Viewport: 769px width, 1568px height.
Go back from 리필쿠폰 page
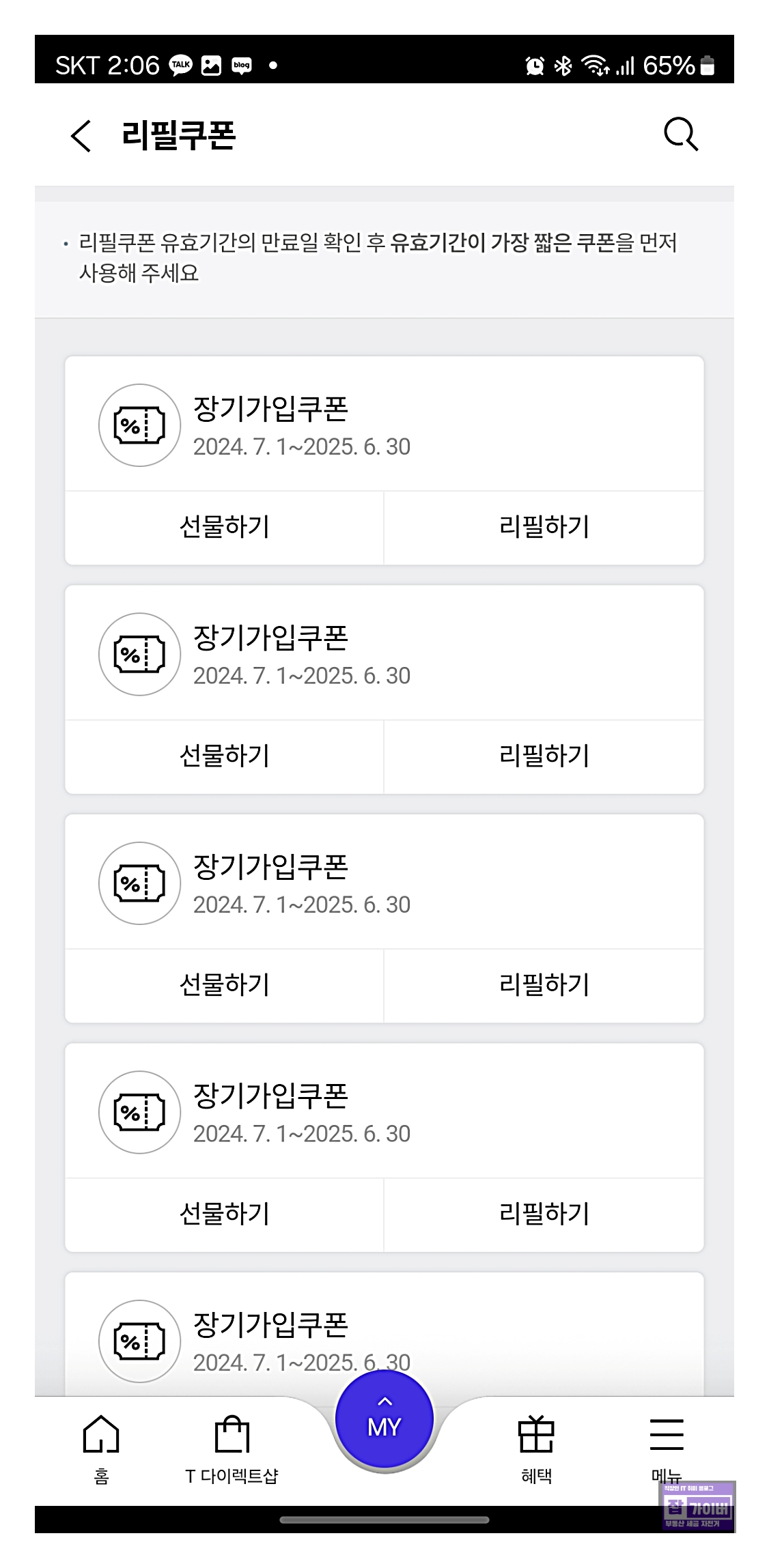[x=81, y=135]
